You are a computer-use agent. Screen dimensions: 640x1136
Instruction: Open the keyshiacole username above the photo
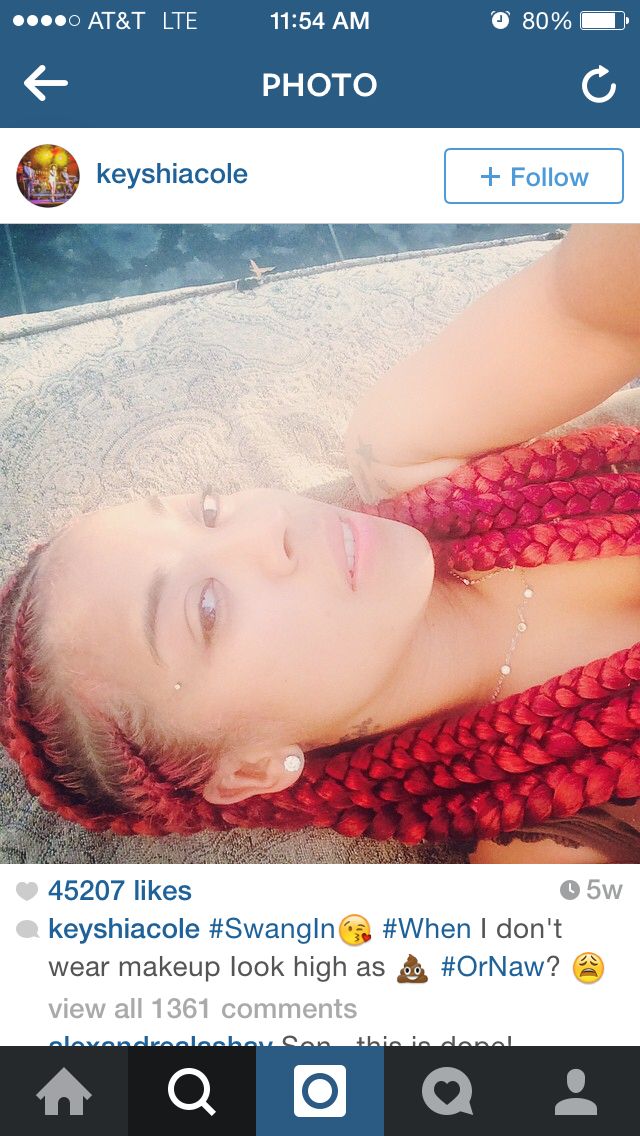(171, 174)
